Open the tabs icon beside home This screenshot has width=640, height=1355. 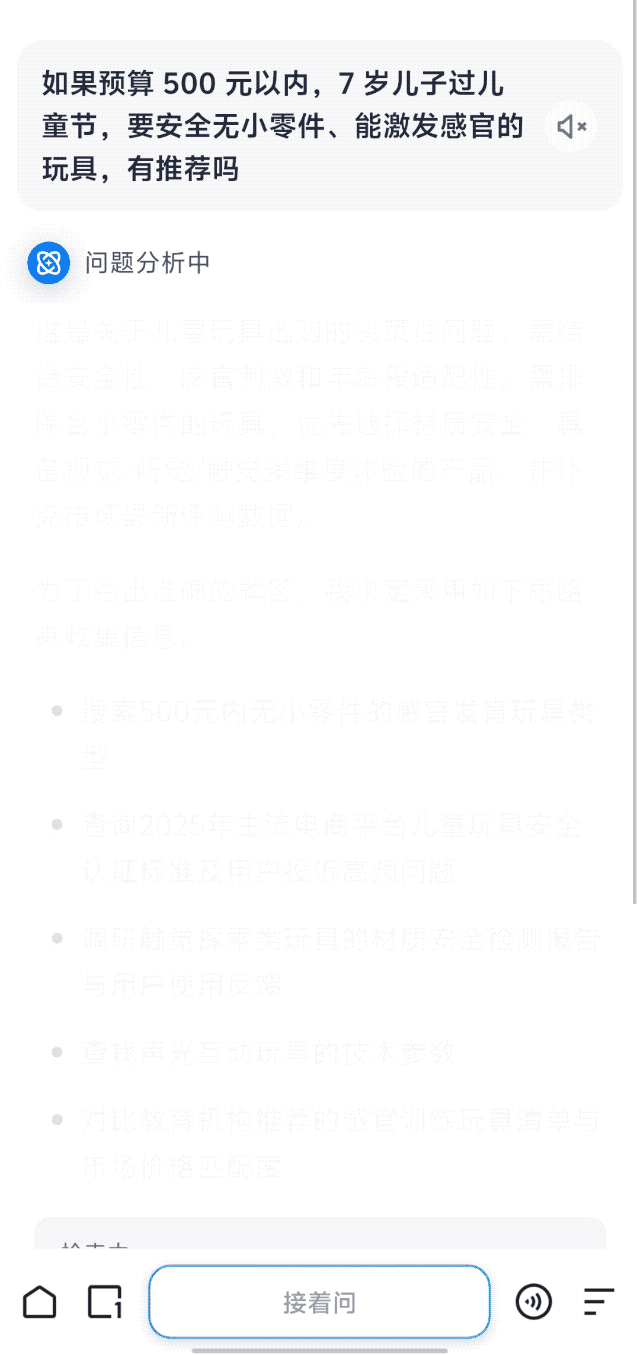click(104, 1302)
